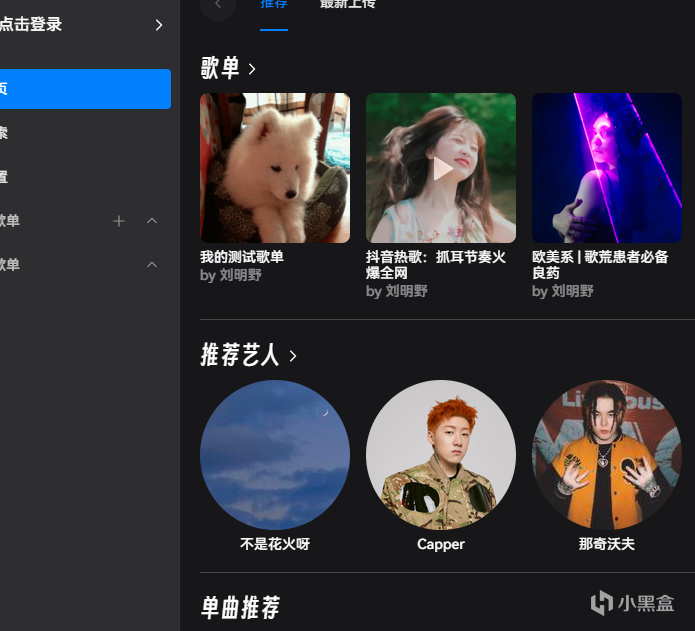Collapse the created playlists list next to plus
Screen dimensions: 695x631
pyautogui.click(x=152, y=221)
